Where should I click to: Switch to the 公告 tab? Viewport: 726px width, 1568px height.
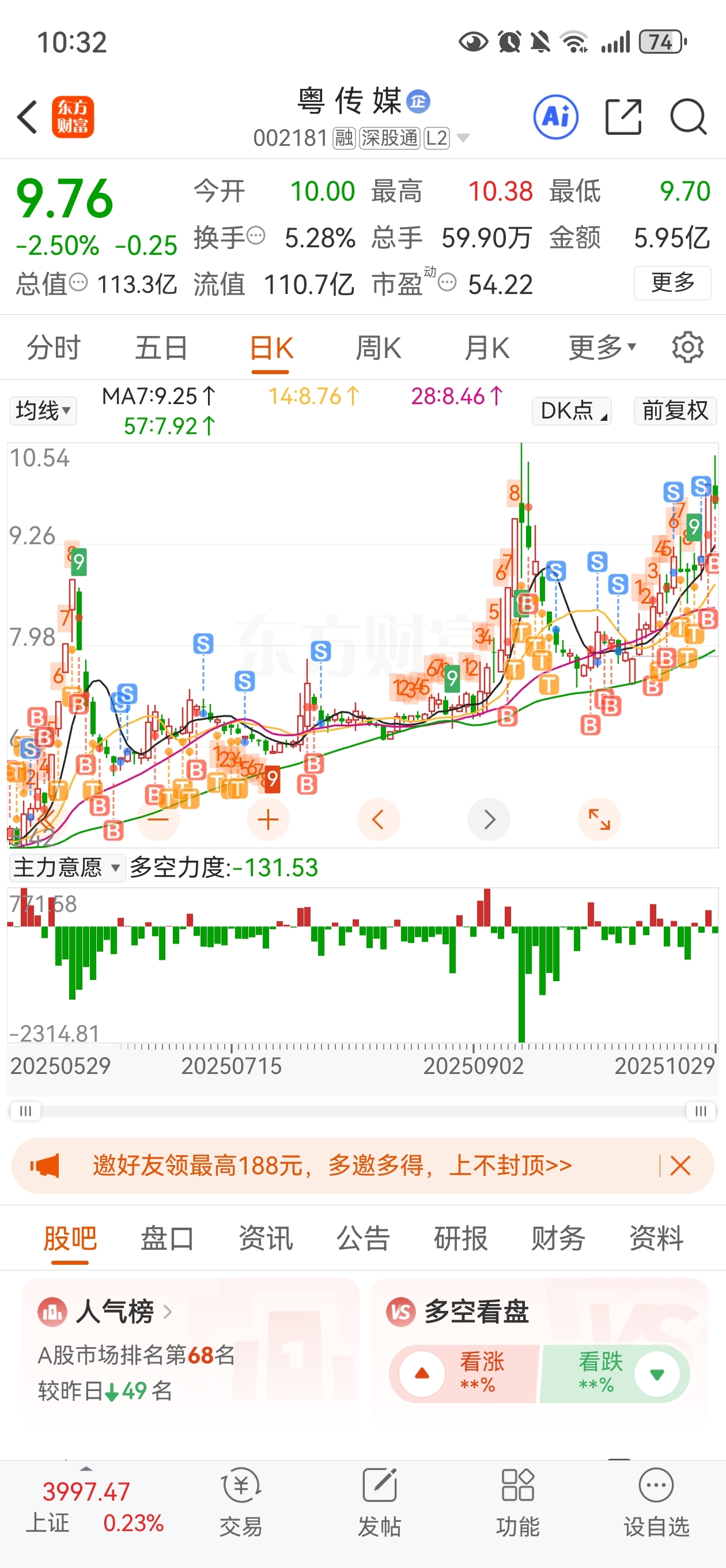[362, 1238]
